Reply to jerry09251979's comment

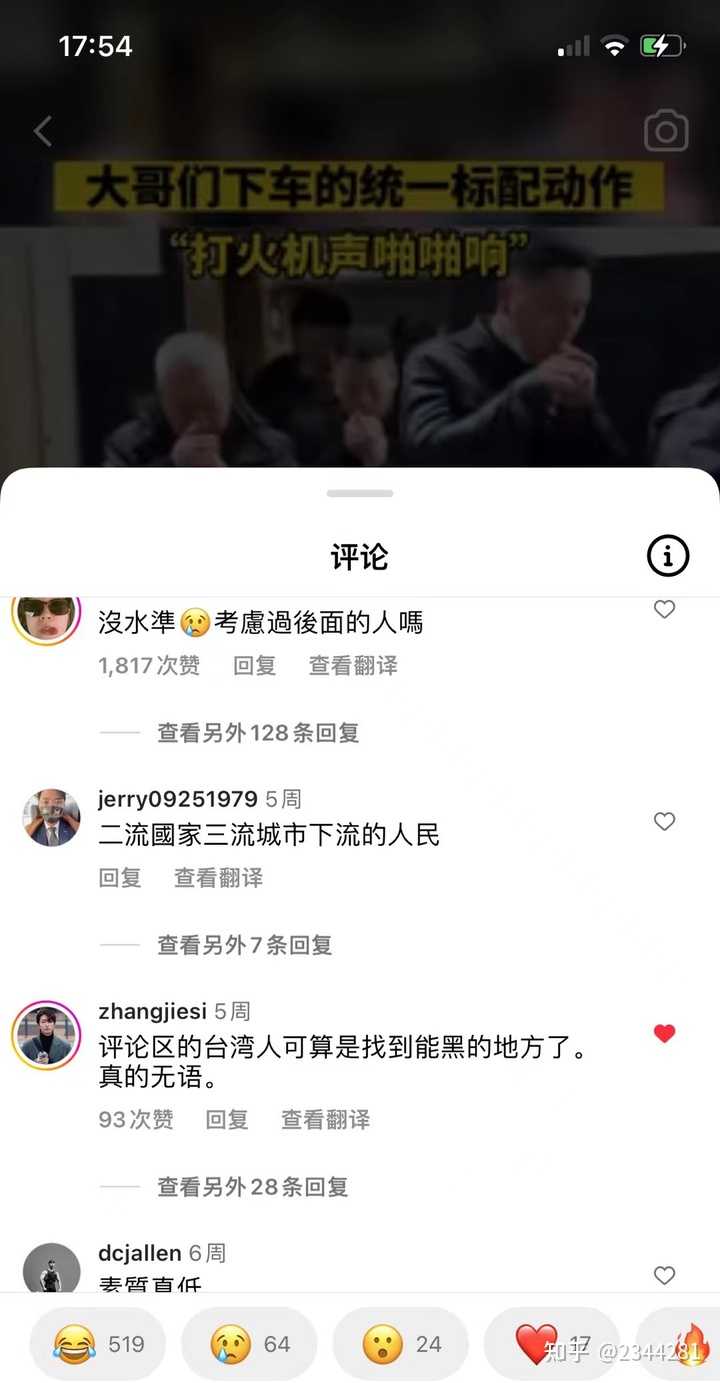point(120,878)
